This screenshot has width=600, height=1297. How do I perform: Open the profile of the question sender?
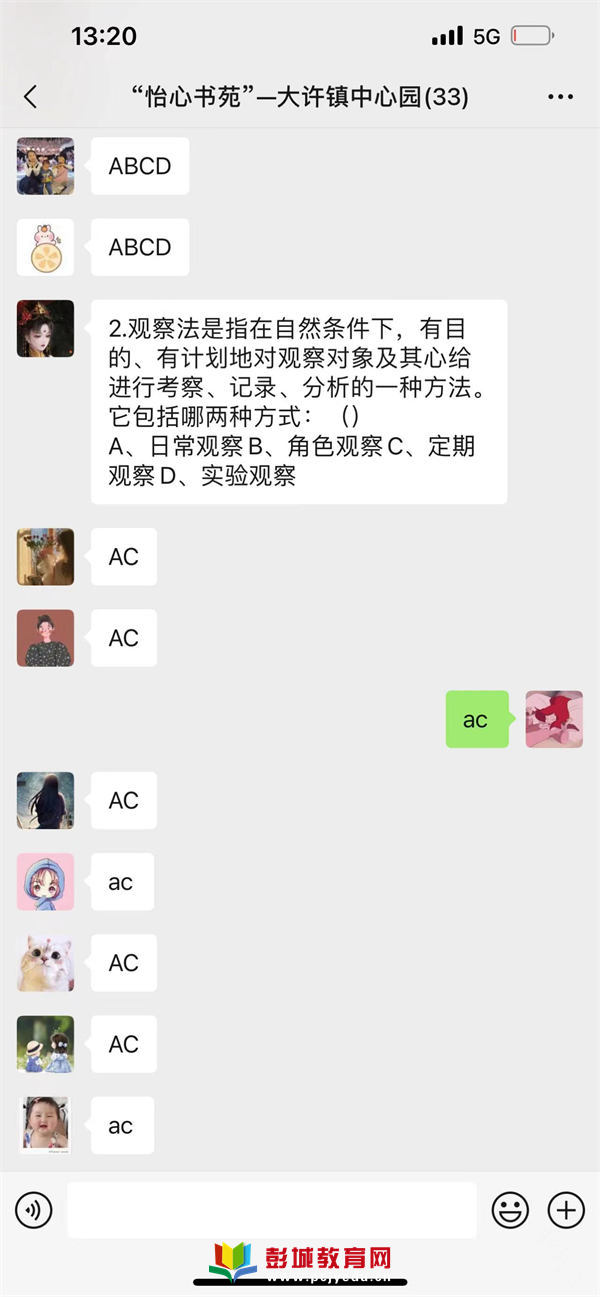[45, 329]
